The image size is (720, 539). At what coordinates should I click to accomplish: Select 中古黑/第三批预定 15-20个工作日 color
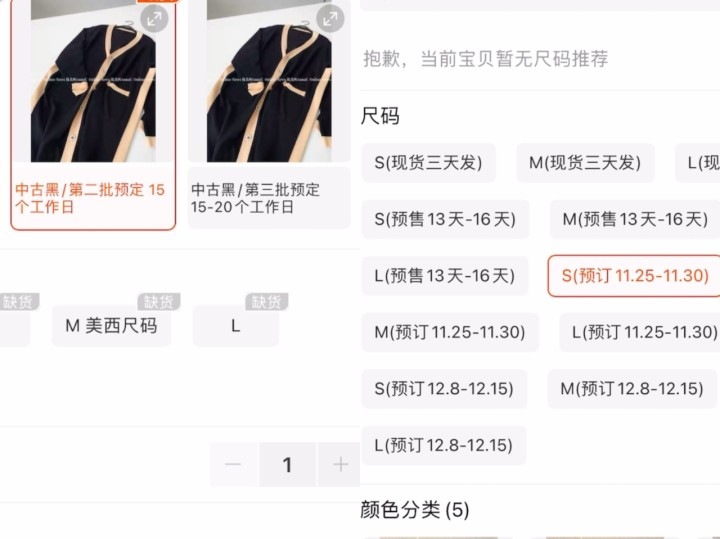[268, 198]
